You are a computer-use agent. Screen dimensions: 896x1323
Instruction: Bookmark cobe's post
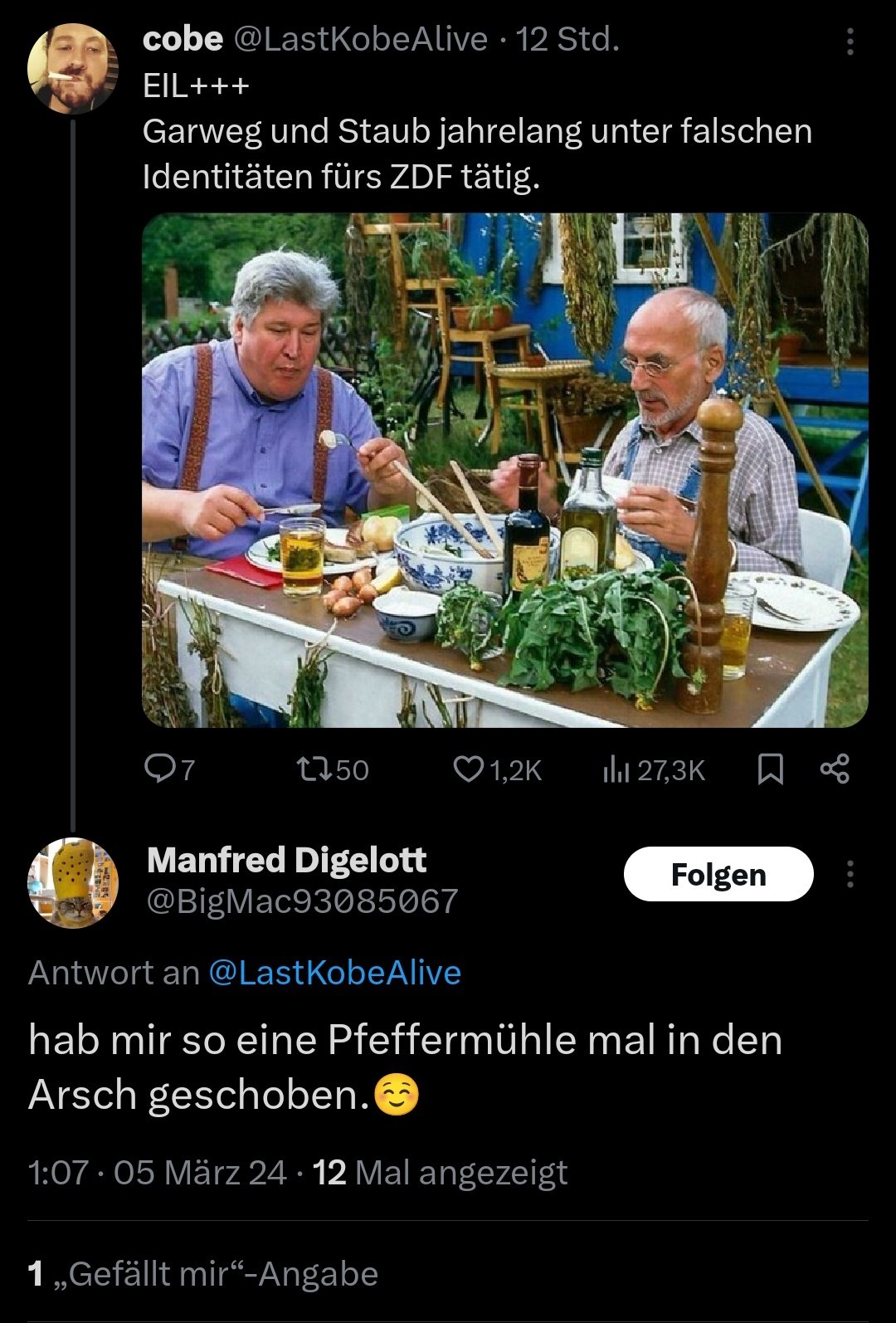click(x=771, y=769)
